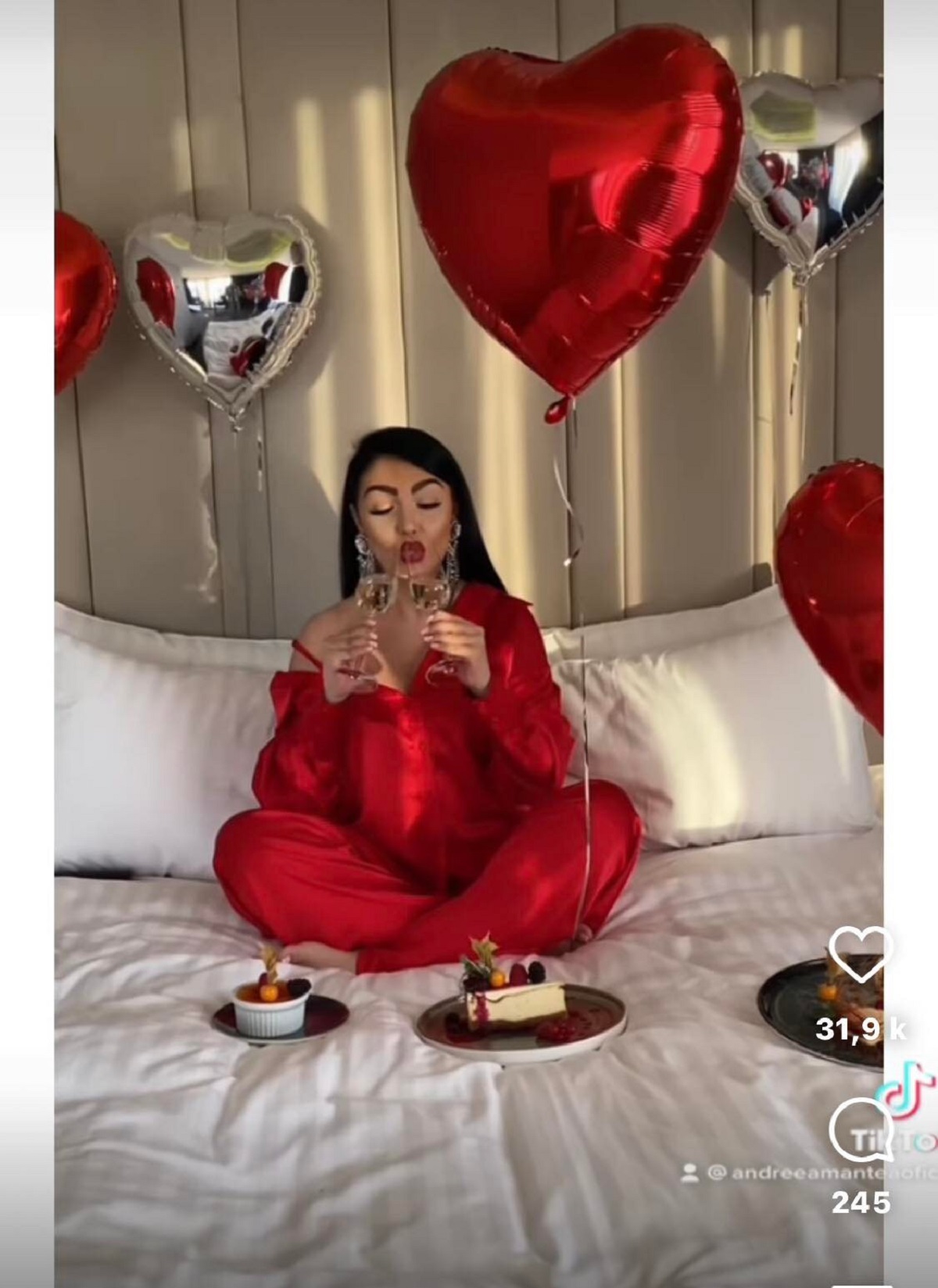Like this TikTok video
The image size is (938, 1288).
(860, 957)
